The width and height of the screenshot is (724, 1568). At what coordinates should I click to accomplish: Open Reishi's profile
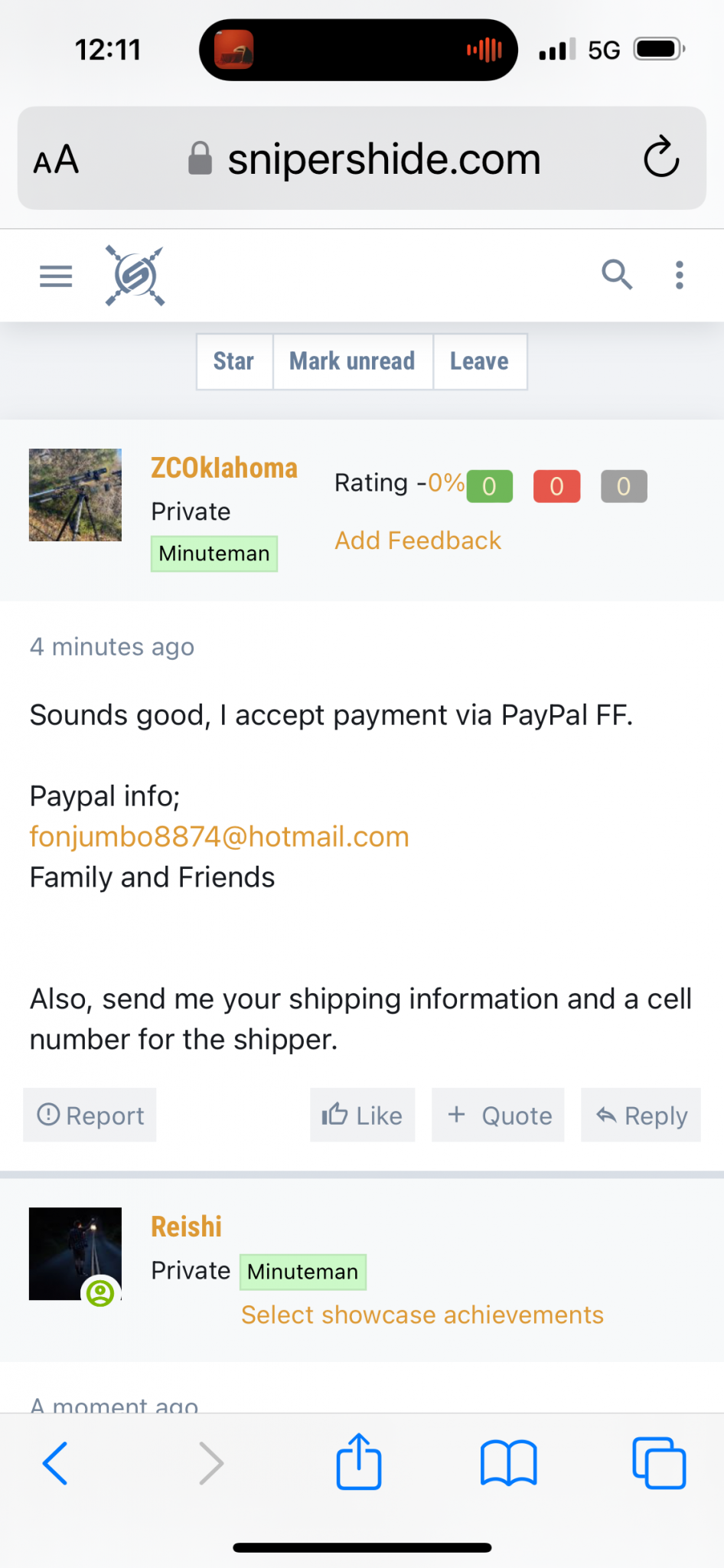pyautogui.click(x=187, y=1227)
